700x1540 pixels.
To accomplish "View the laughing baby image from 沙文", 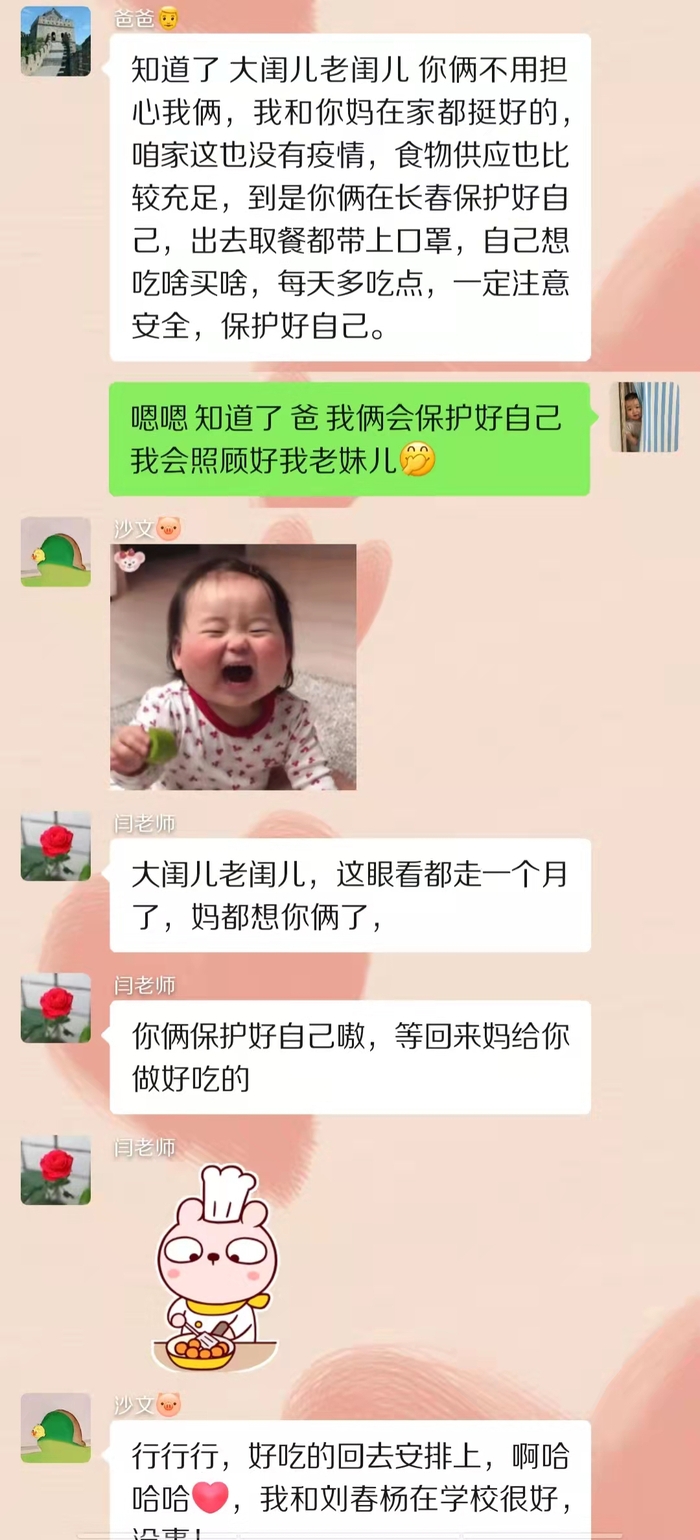I will 233,667.
